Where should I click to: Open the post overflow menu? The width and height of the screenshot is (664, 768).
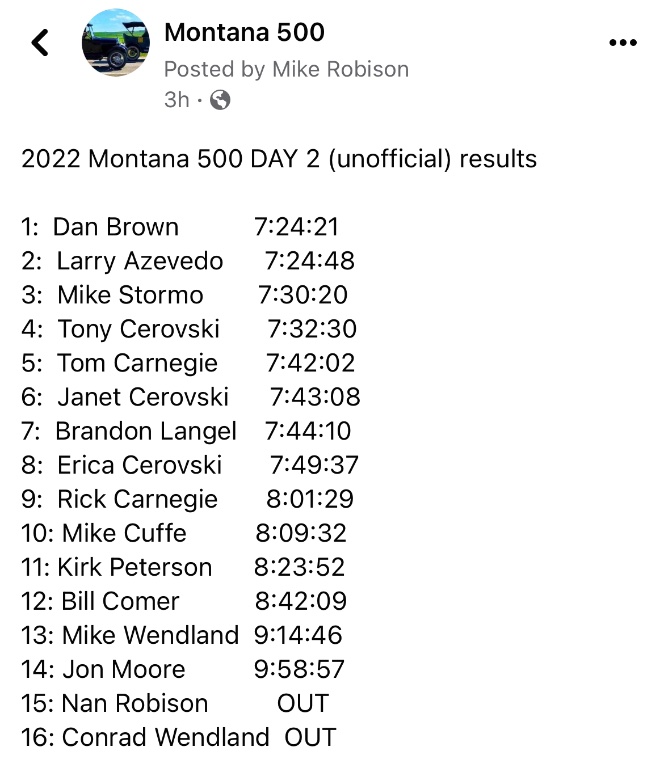622,42
